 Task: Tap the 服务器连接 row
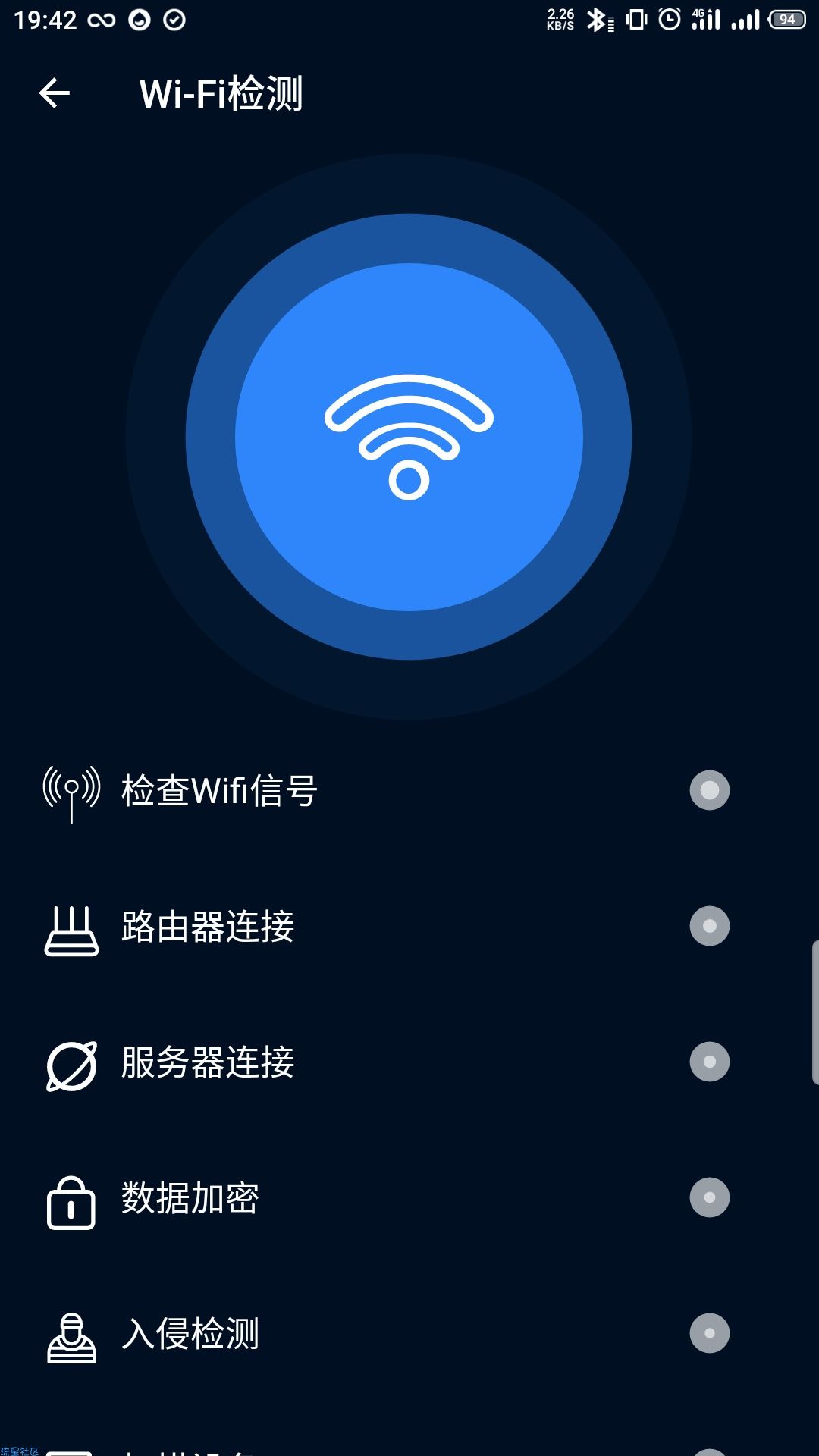coord(409,1062)
